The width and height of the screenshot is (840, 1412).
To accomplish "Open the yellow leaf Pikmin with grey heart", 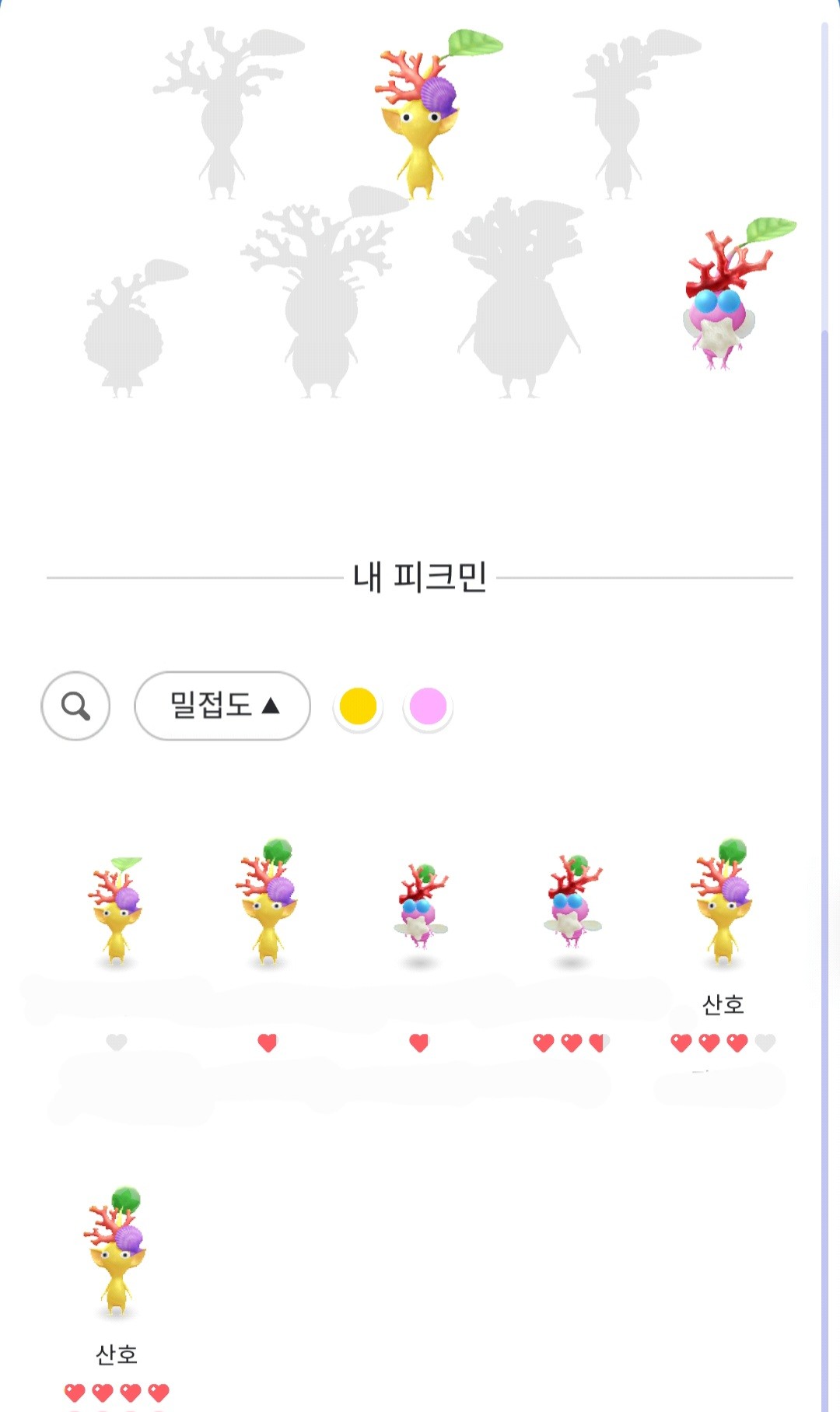I will pos(117,910).
